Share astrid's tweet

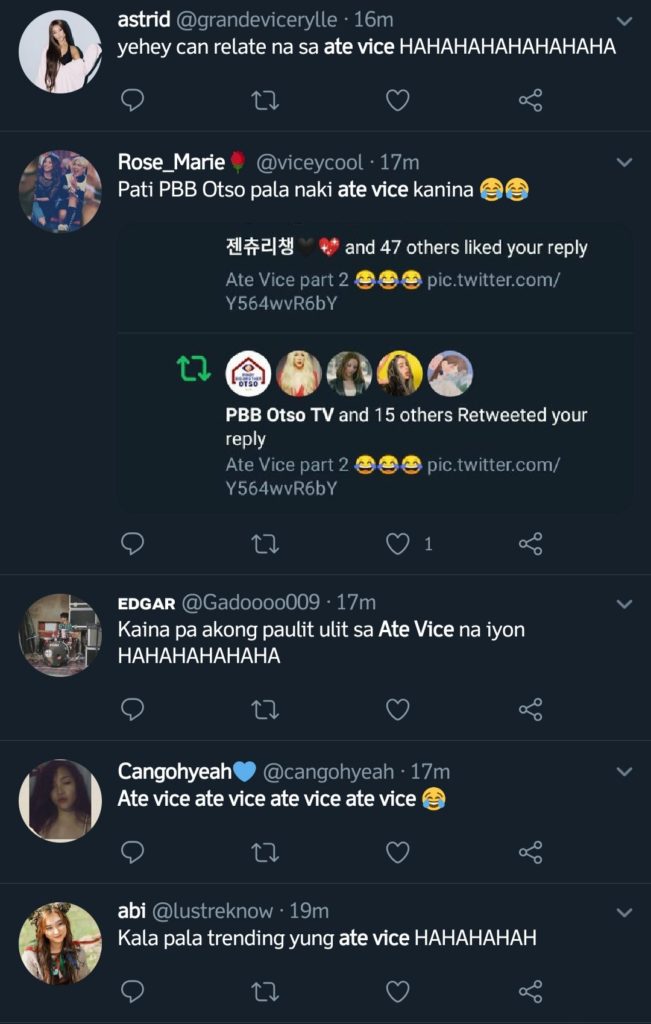(531, 100)
